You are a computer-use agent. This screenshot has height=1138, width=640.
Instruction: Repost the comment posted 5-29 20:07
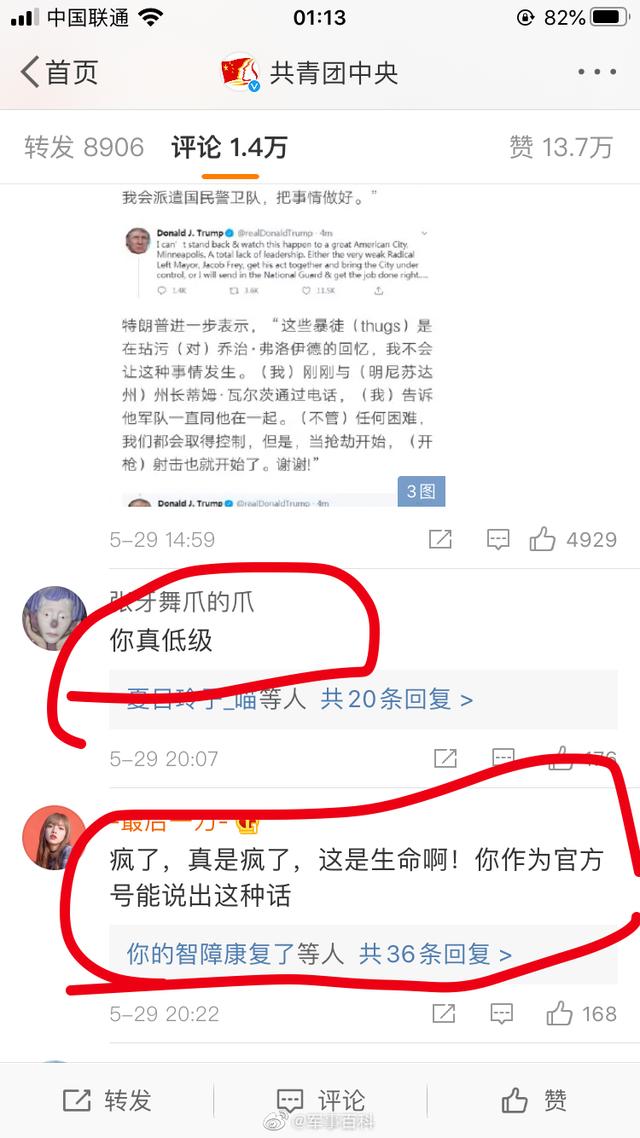coord(444,759)
